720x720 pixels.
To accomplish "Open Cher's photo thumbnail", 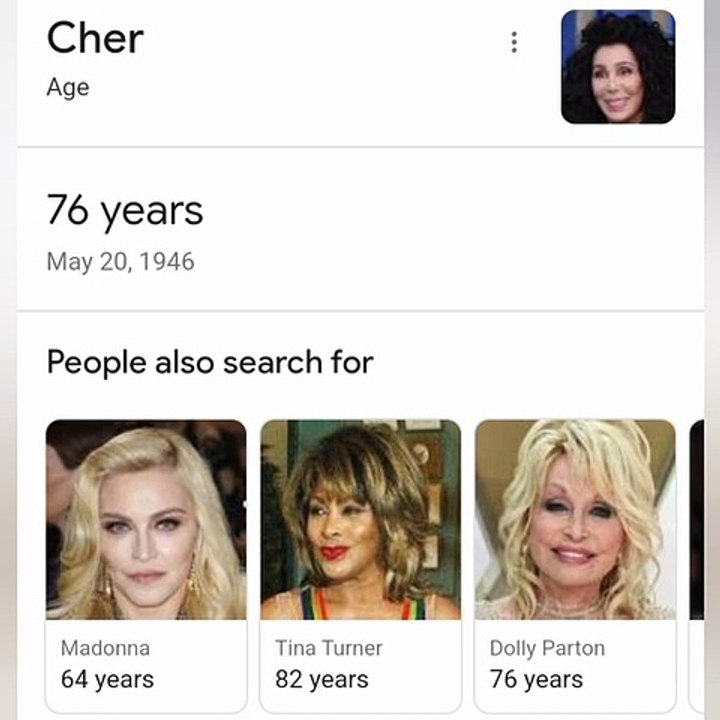I will 617,67.
